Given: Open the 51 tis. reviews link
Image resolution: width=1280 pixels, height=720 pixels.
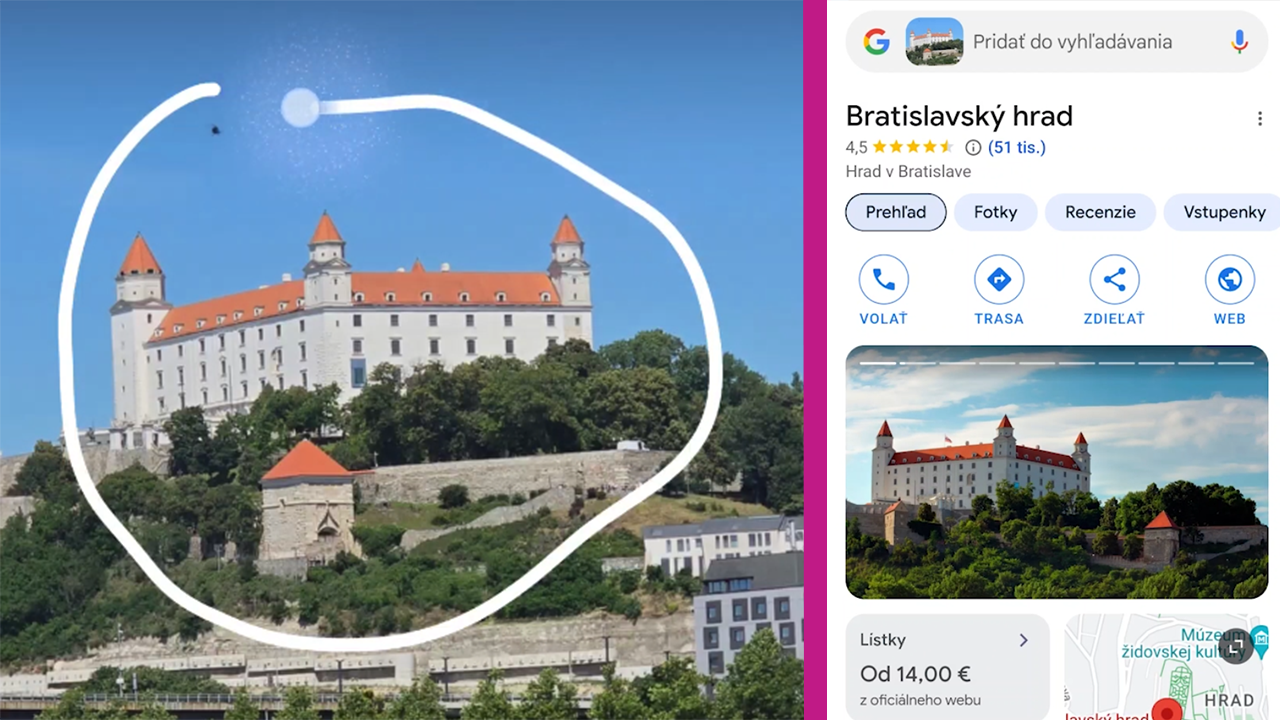Looking at the screenshot, I should pyautogui.click(x=1016, y=147).
